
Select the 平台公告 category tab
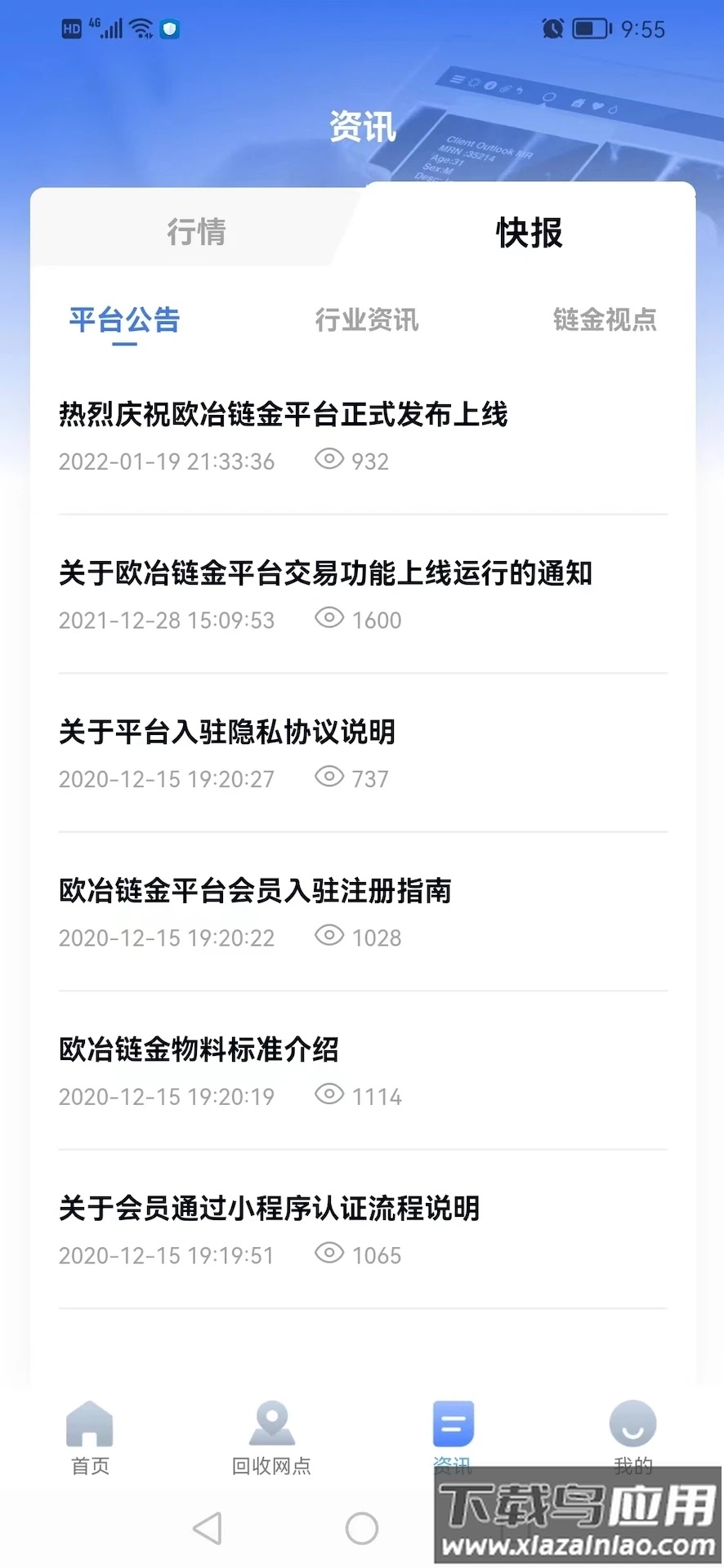point(124,320)
